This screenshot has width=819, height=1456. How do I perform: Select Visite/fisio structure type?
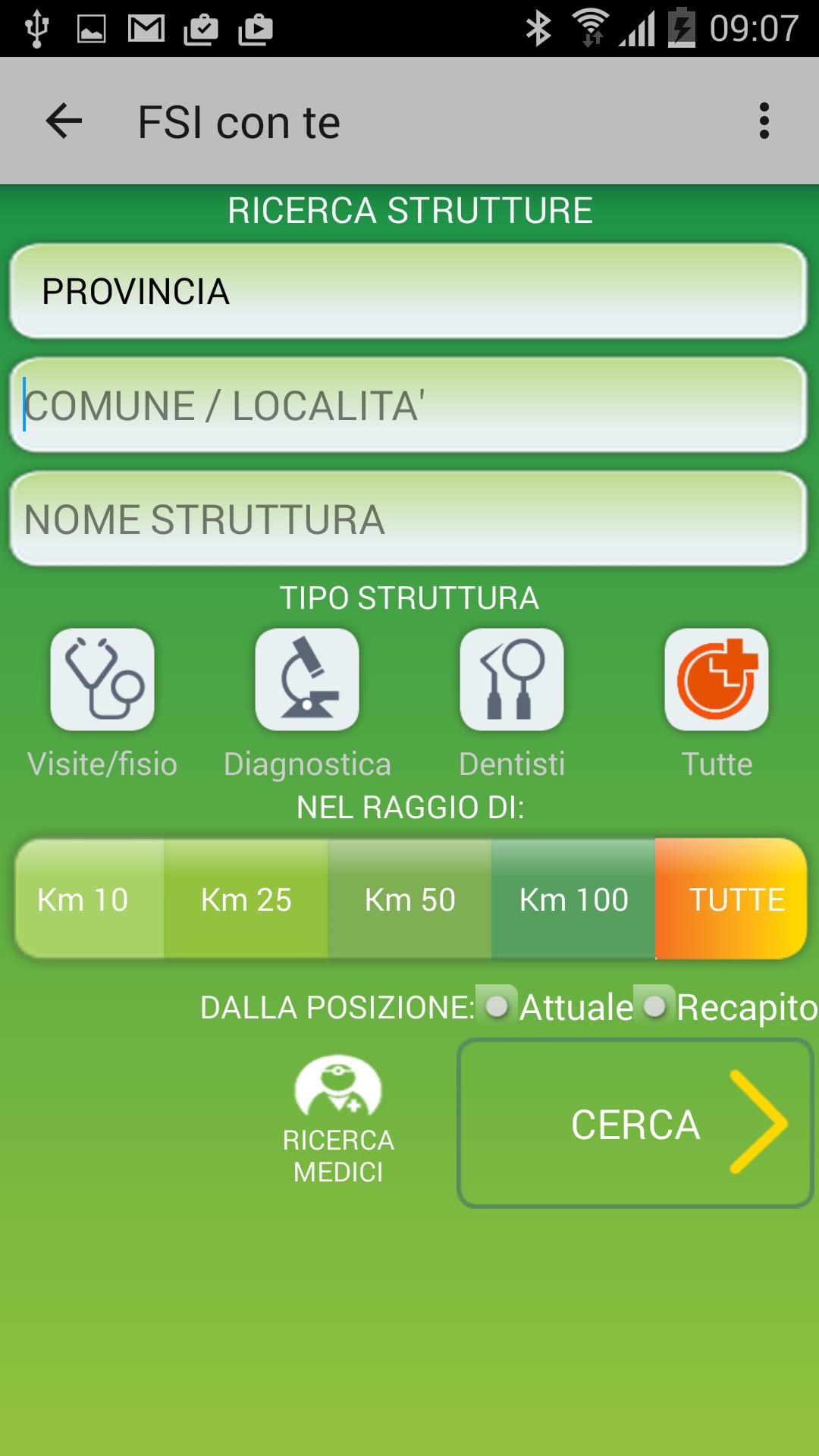tap(102, 680)
